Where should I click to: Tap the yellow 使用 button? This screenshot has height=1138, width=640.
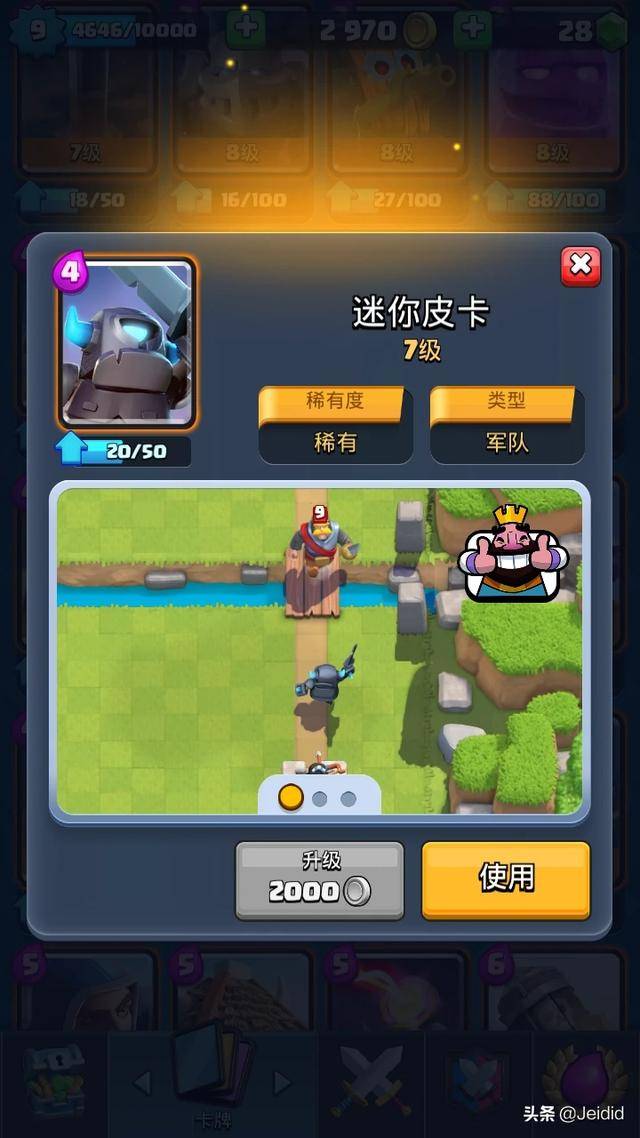(x=506, y=879)
